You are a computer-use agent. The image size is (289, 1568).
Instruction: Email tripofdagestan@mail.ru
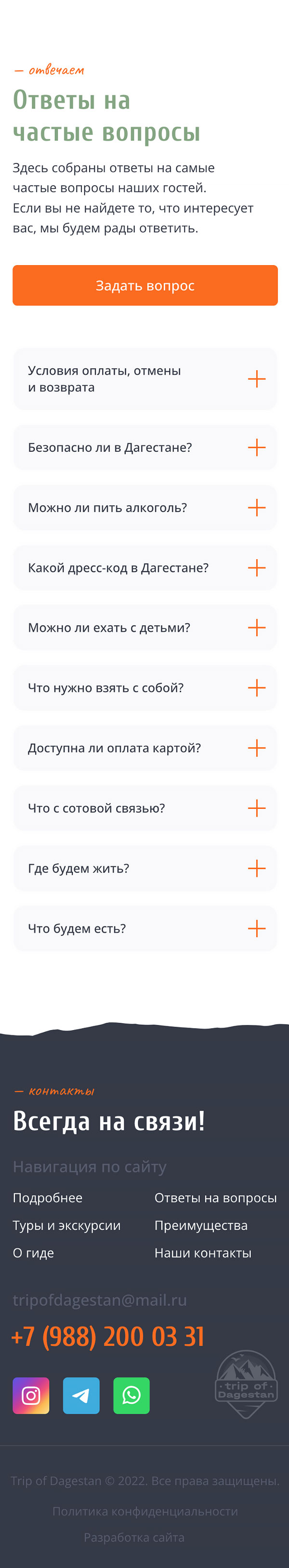pyautogui.click(x=100, y=1300)
